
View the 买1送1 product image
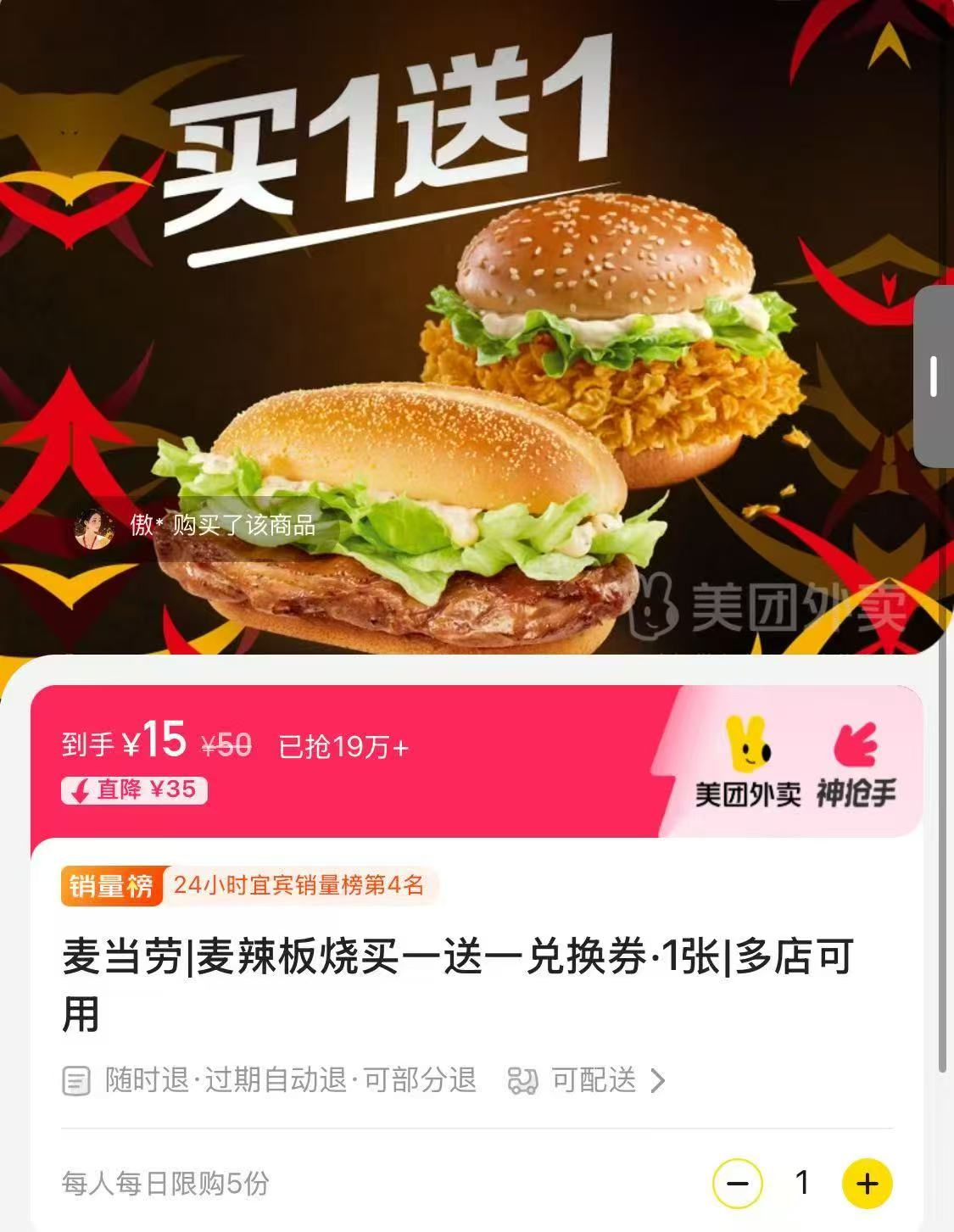tap(475, 339)
